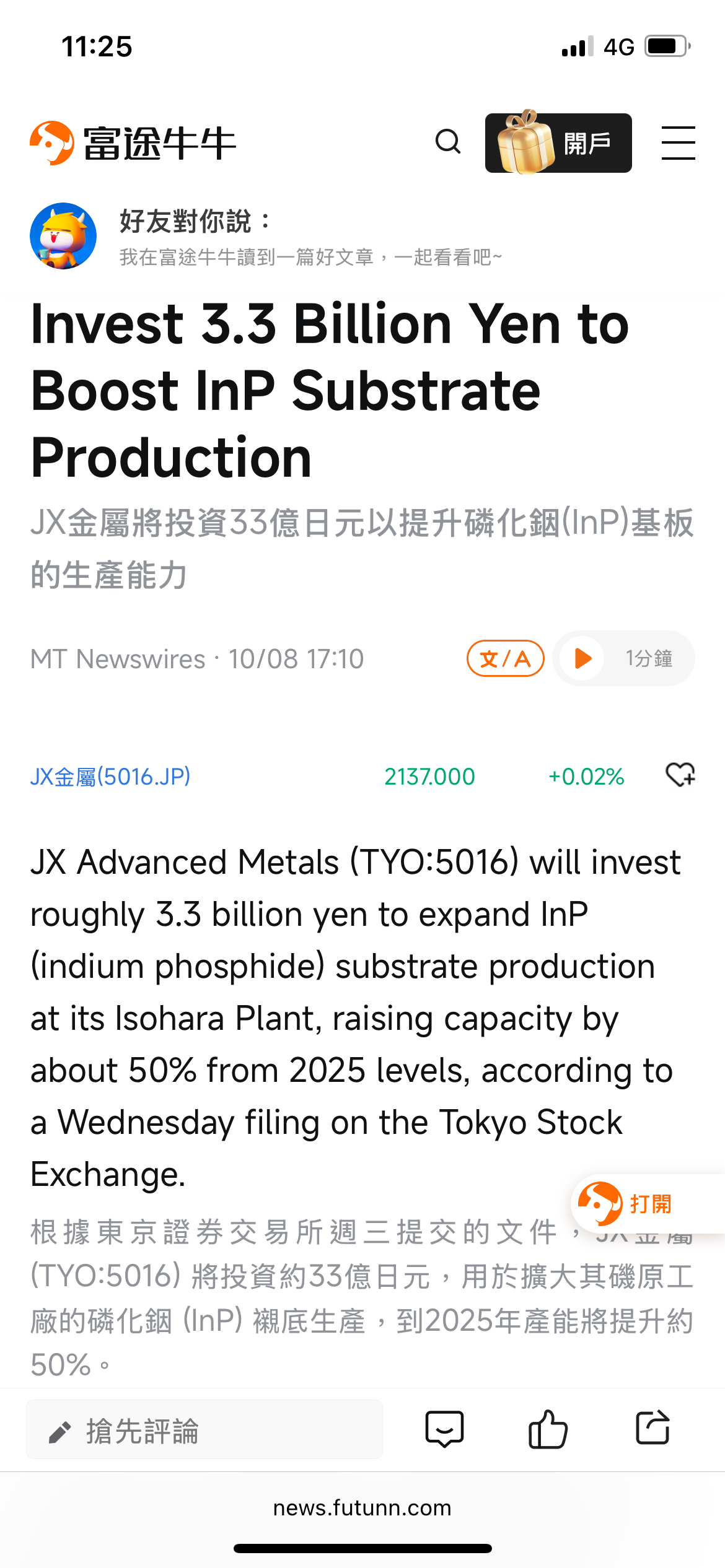This screenshot has height=1568, width=725.
Task: Open the 富途牛牛 home logo
Action: 133,143
